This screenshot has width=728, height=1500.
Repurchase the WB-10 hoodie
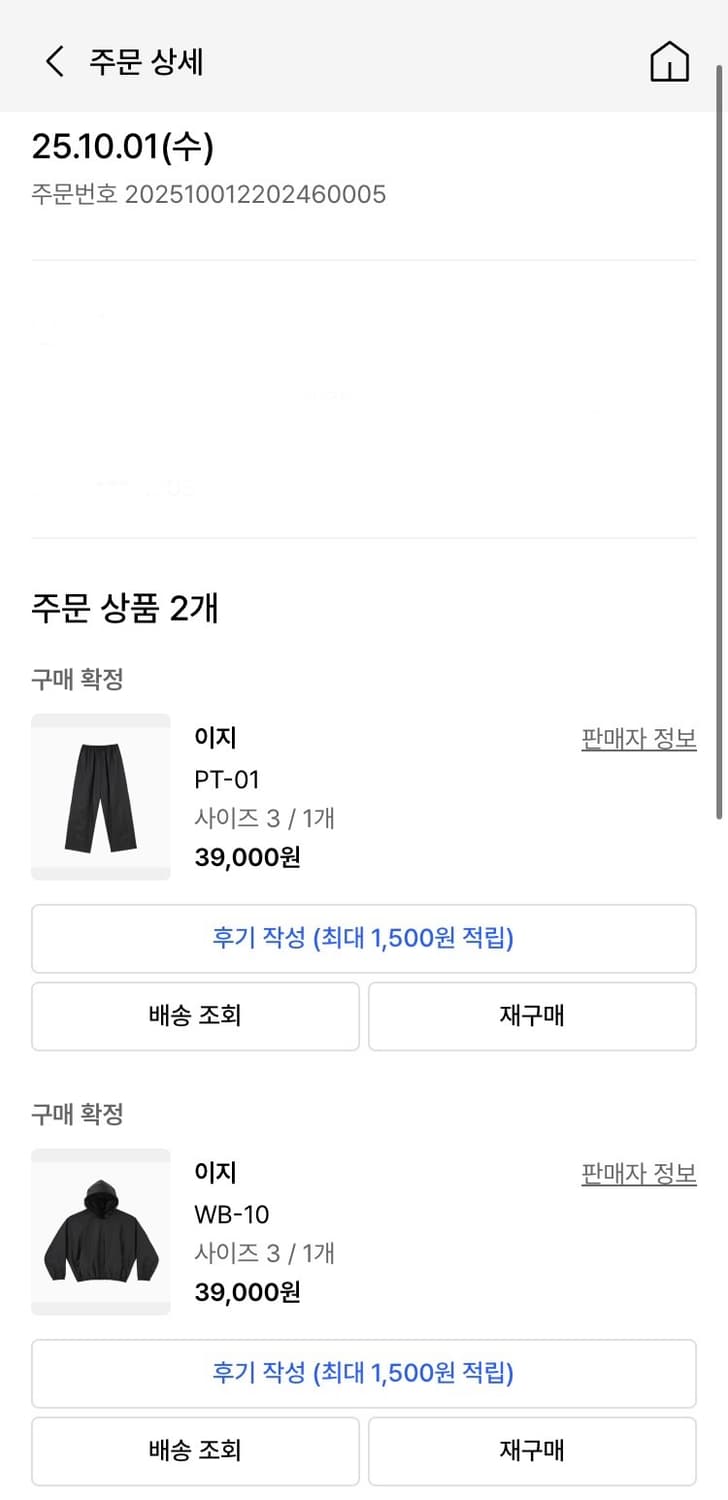point(531,1451)
